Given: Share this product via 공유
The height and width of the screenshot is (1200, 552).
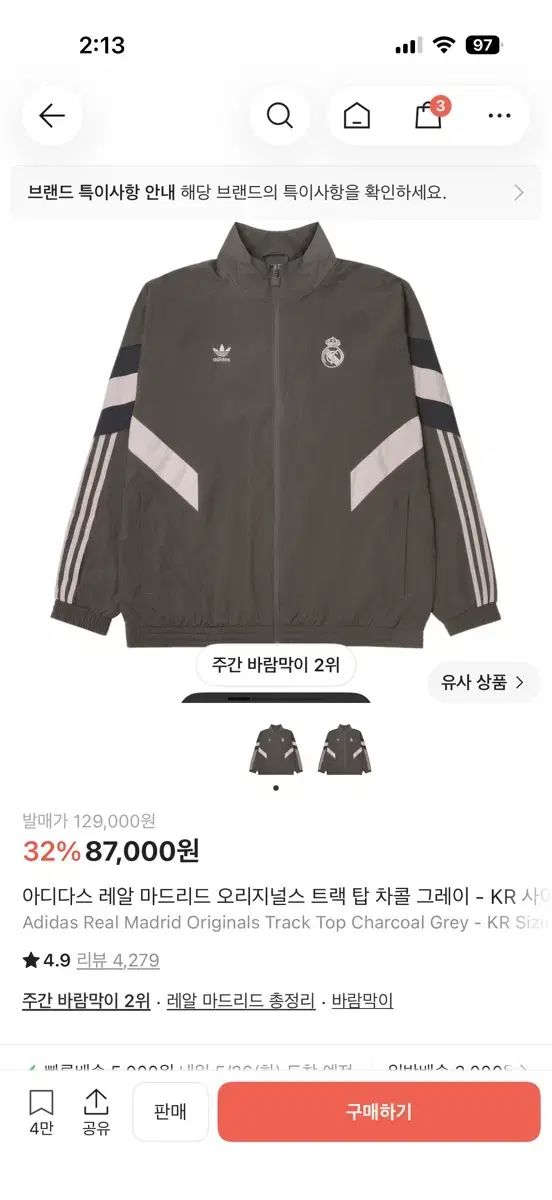Looking at the screenshot, I should pos(96,1112).
